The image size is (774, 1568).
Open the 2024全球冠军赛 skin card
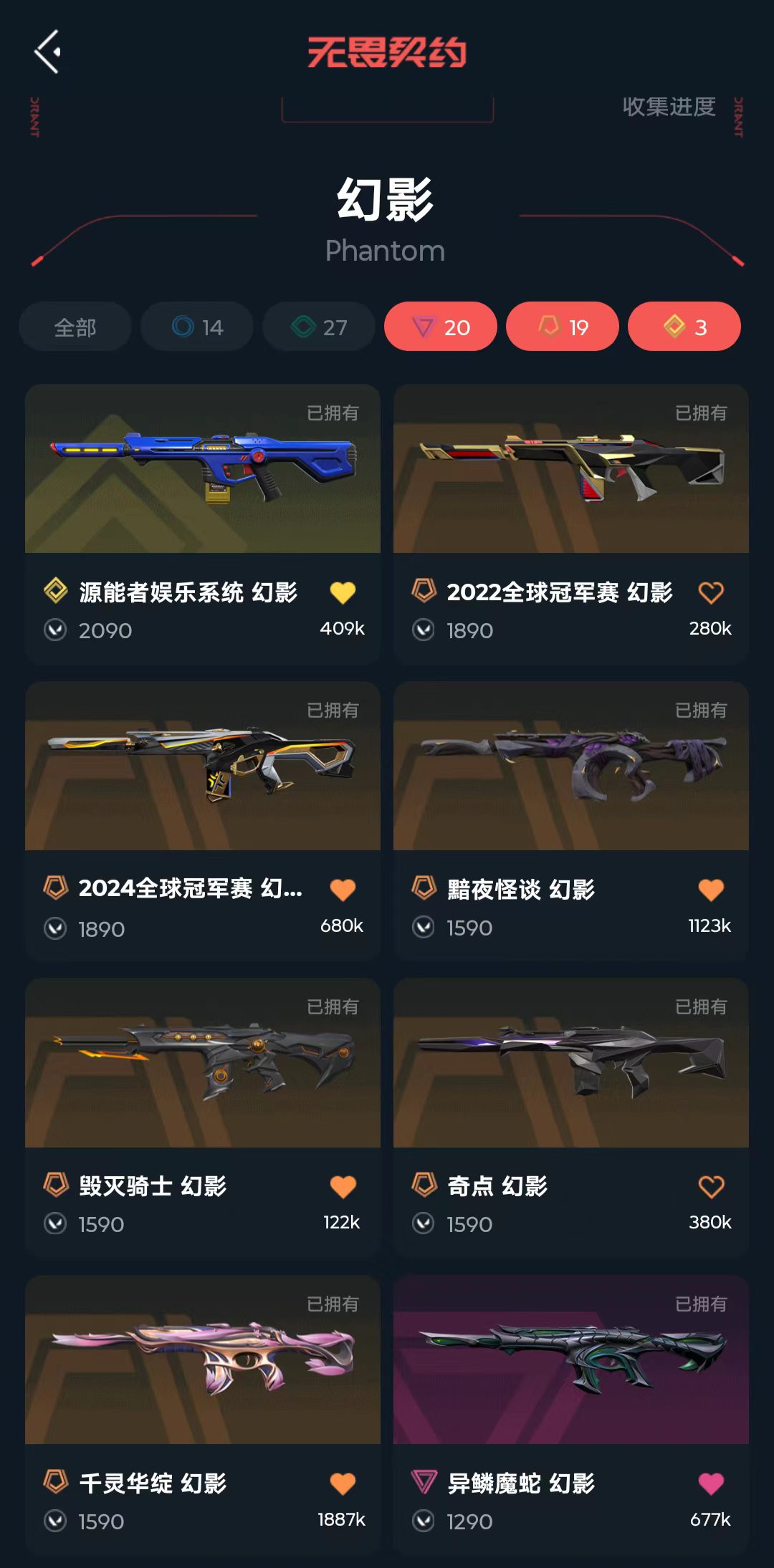[202, 766]
